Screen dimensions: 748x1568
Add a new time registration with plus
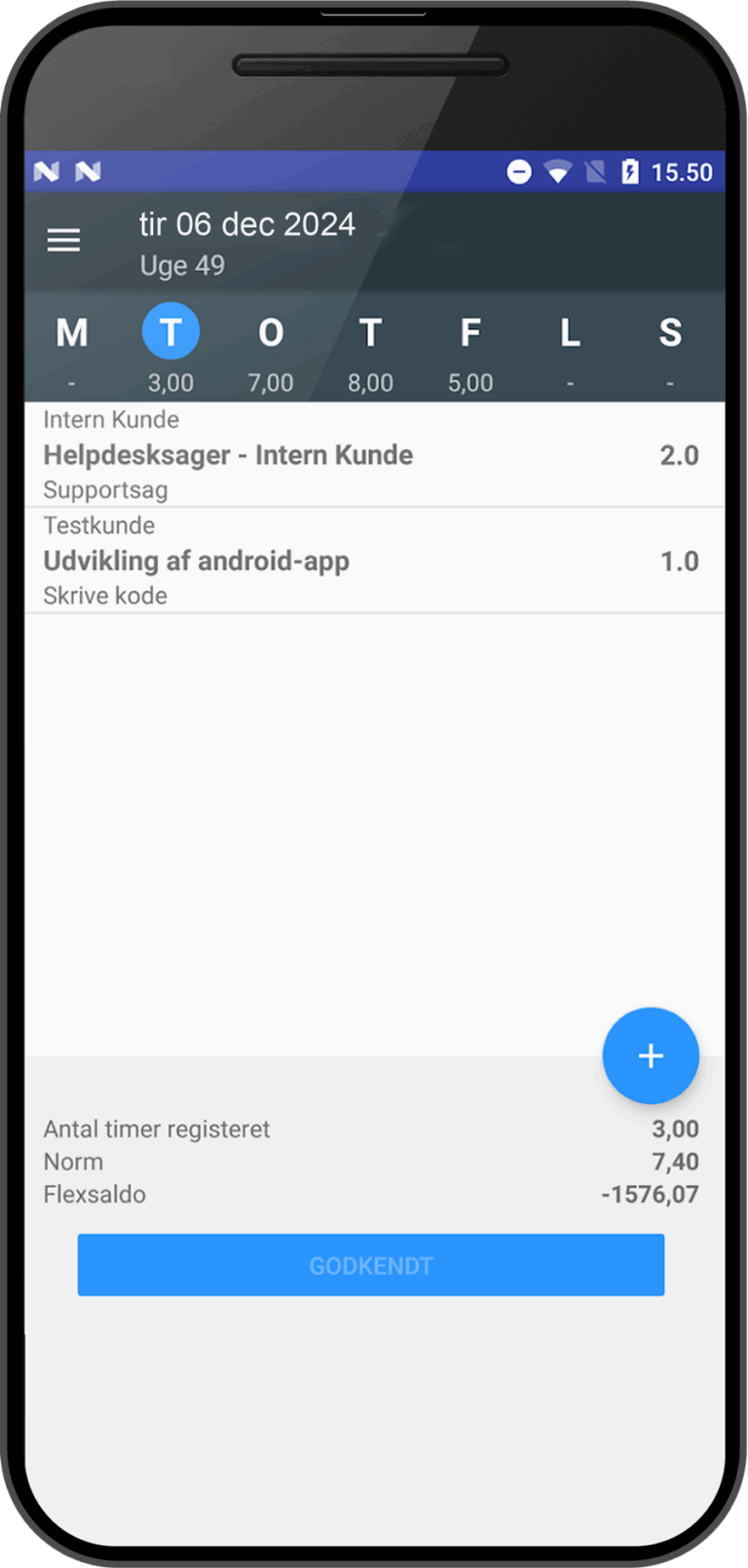pos(651,1055)
